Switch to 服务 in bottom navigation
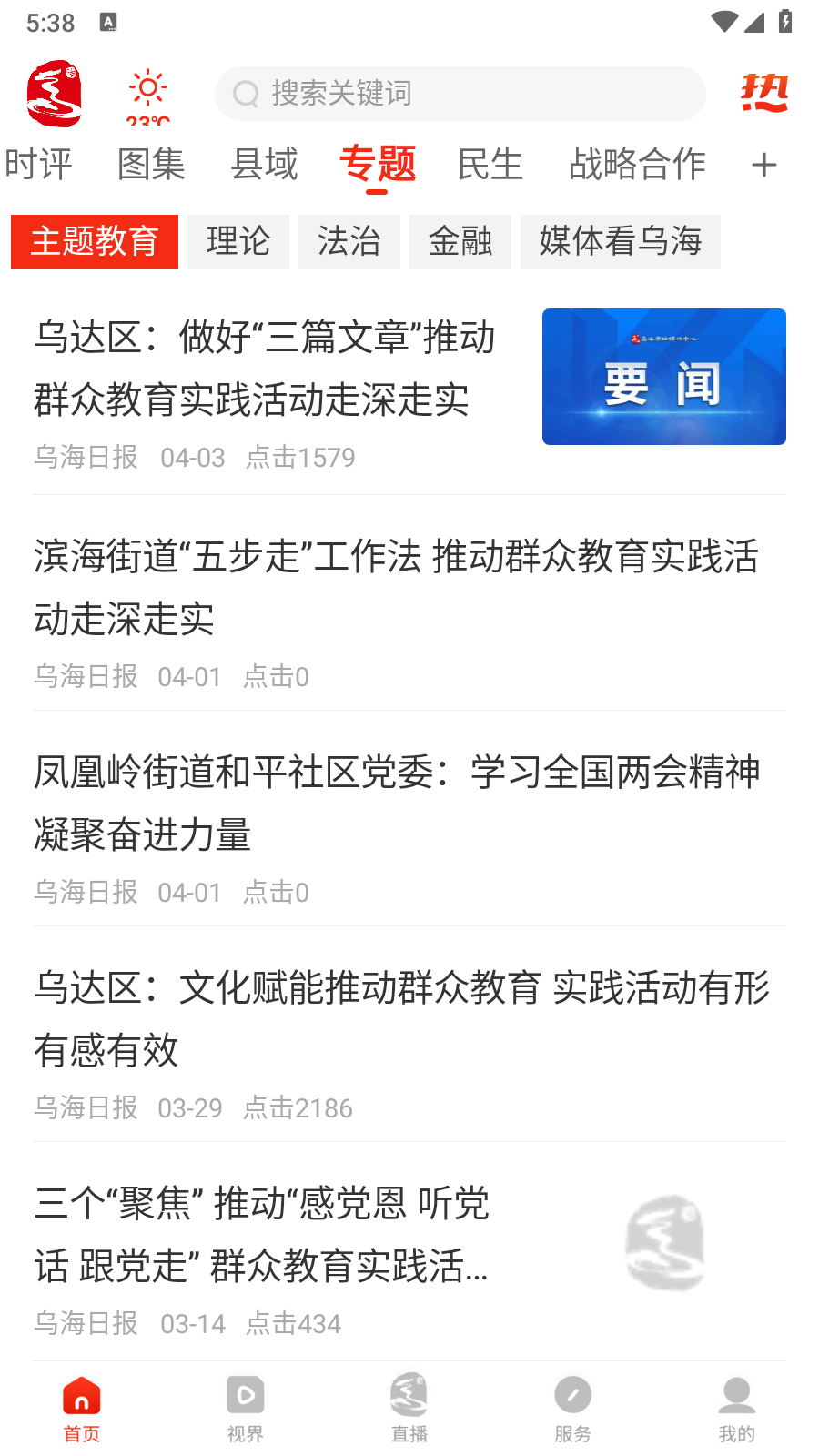 click(x=572, y=1409)
